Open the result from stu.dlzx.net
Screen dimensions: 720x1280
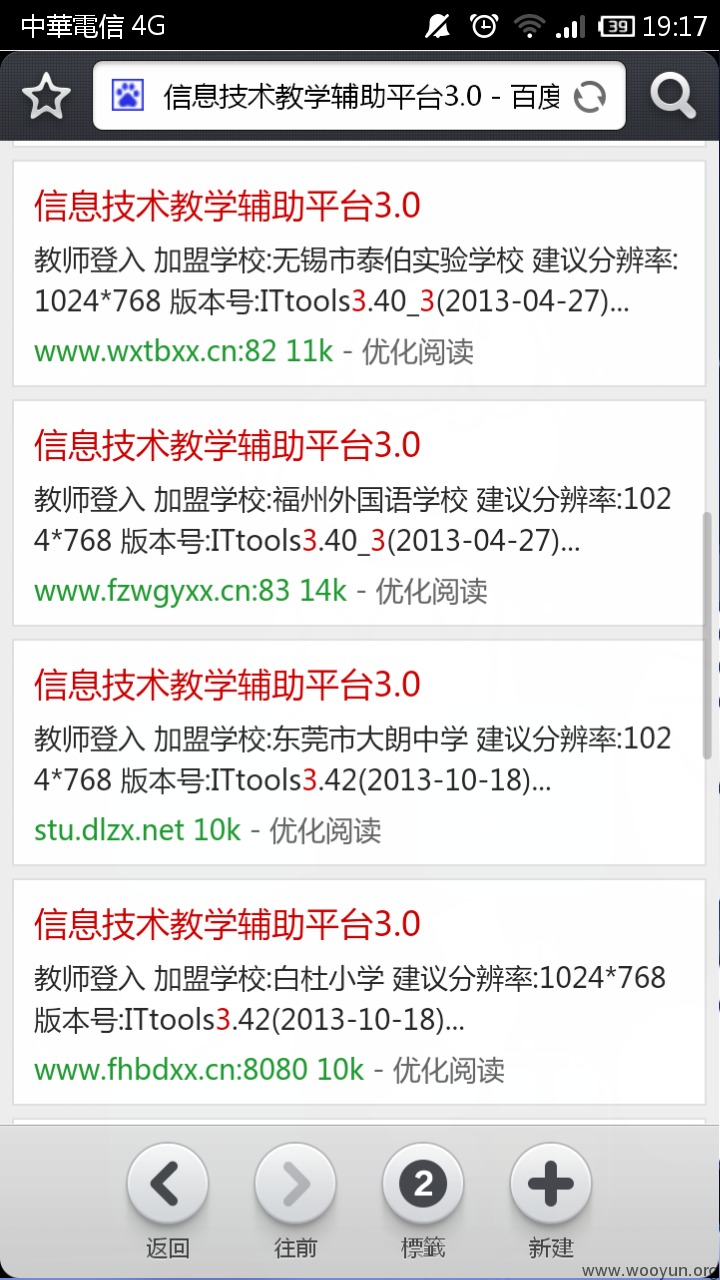coord(227,684)
